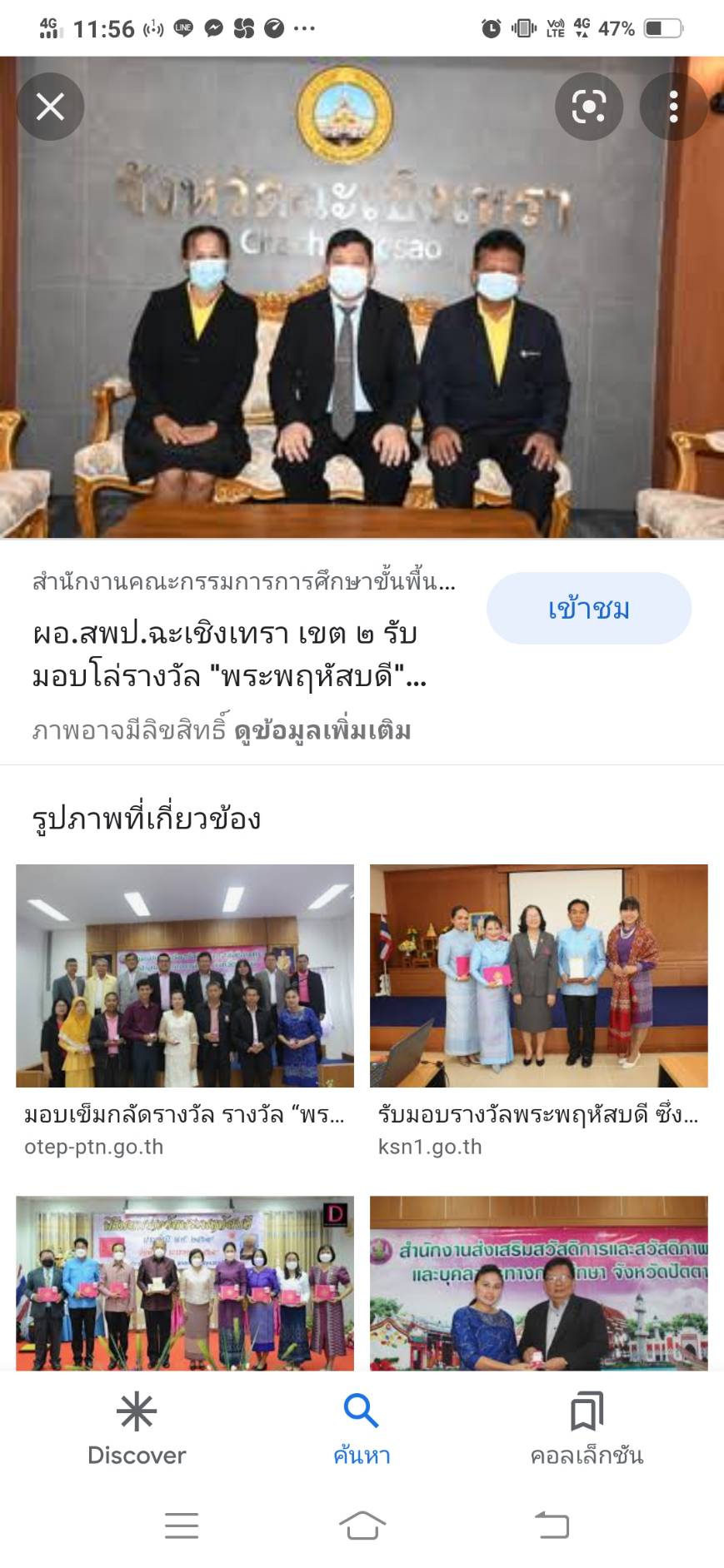Go back using system back button
This screenshot has height=1568, width=724.
551,1525
